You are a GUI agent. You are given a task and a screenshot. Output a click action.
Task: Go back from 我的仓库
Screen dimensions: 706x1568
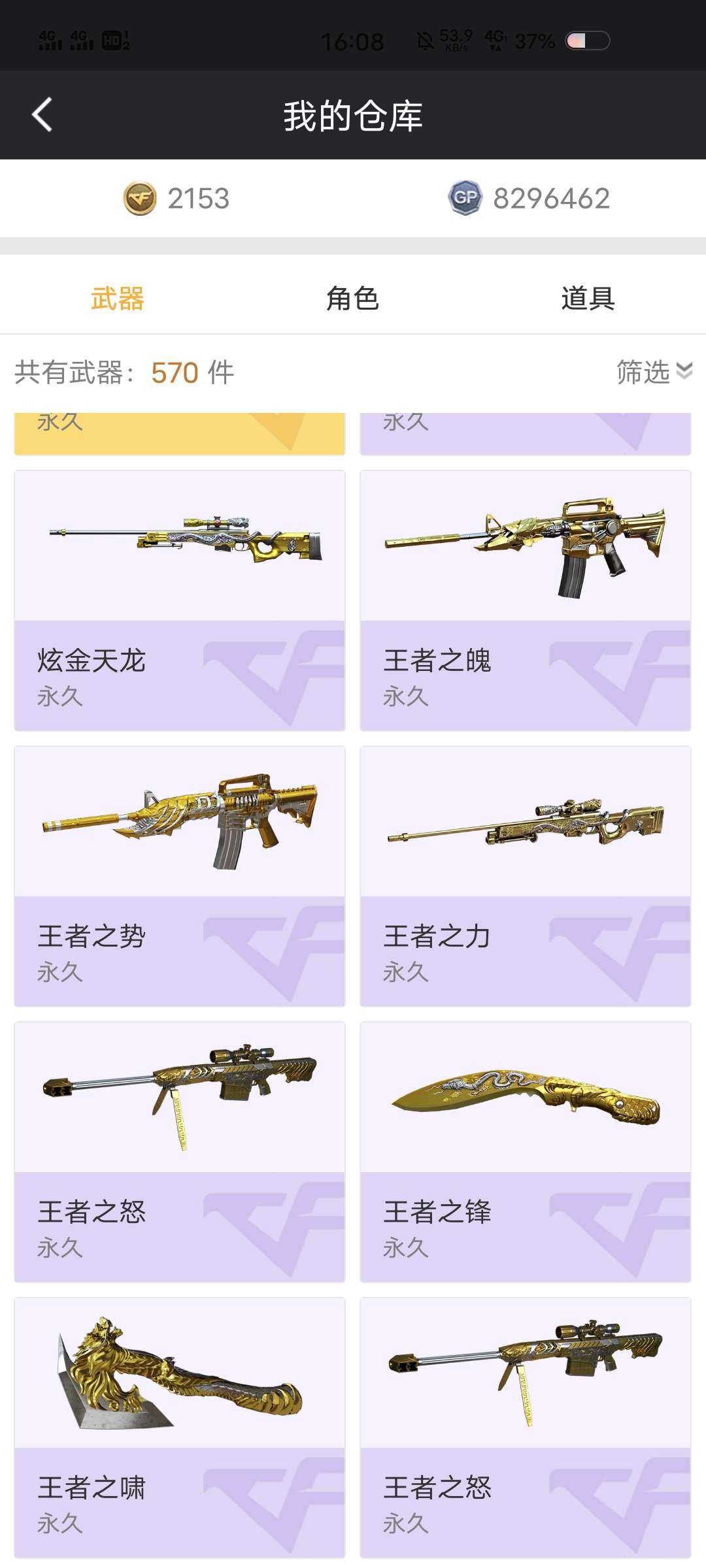pyautogui.click(x=42, y=115)
